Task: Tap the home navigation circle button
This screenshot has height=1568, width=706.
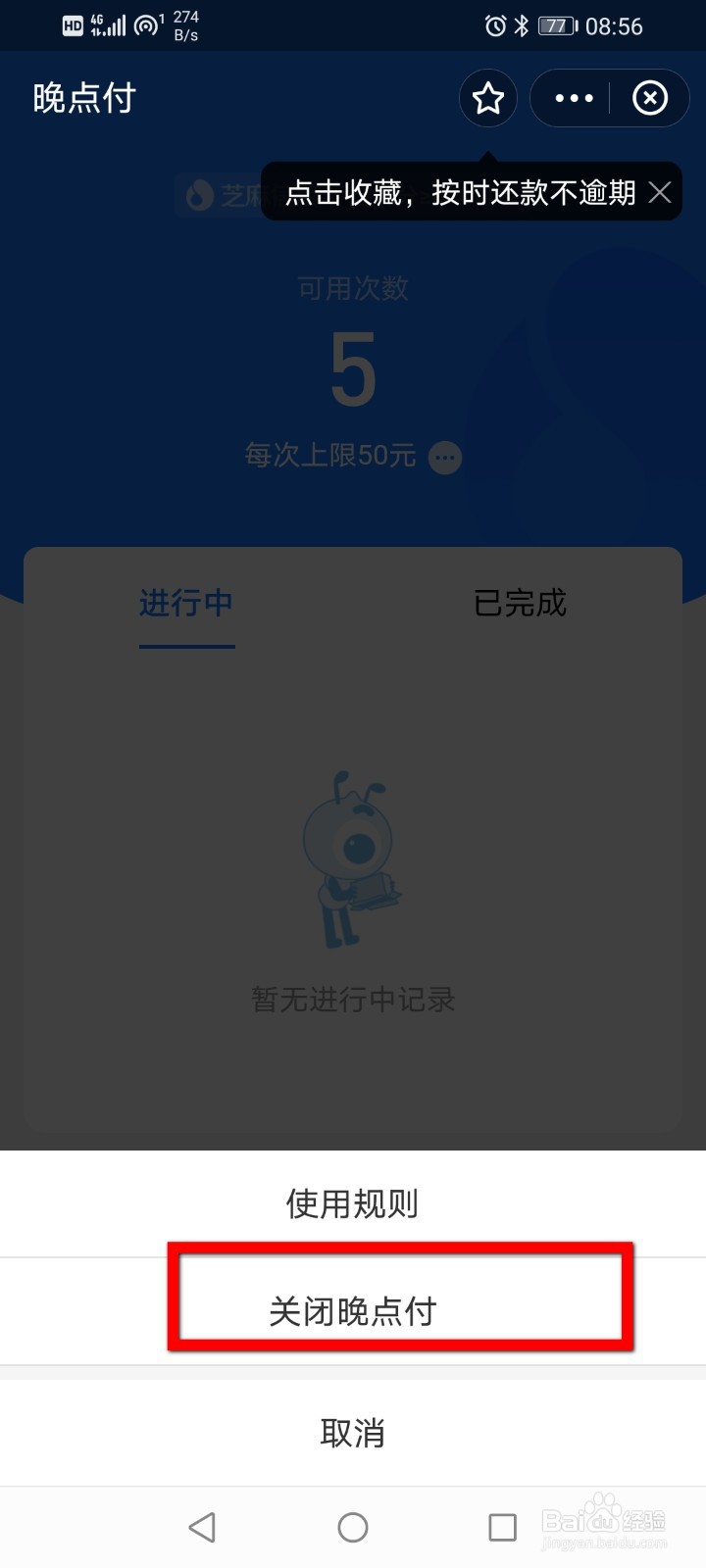Action: pos(353,1527)
